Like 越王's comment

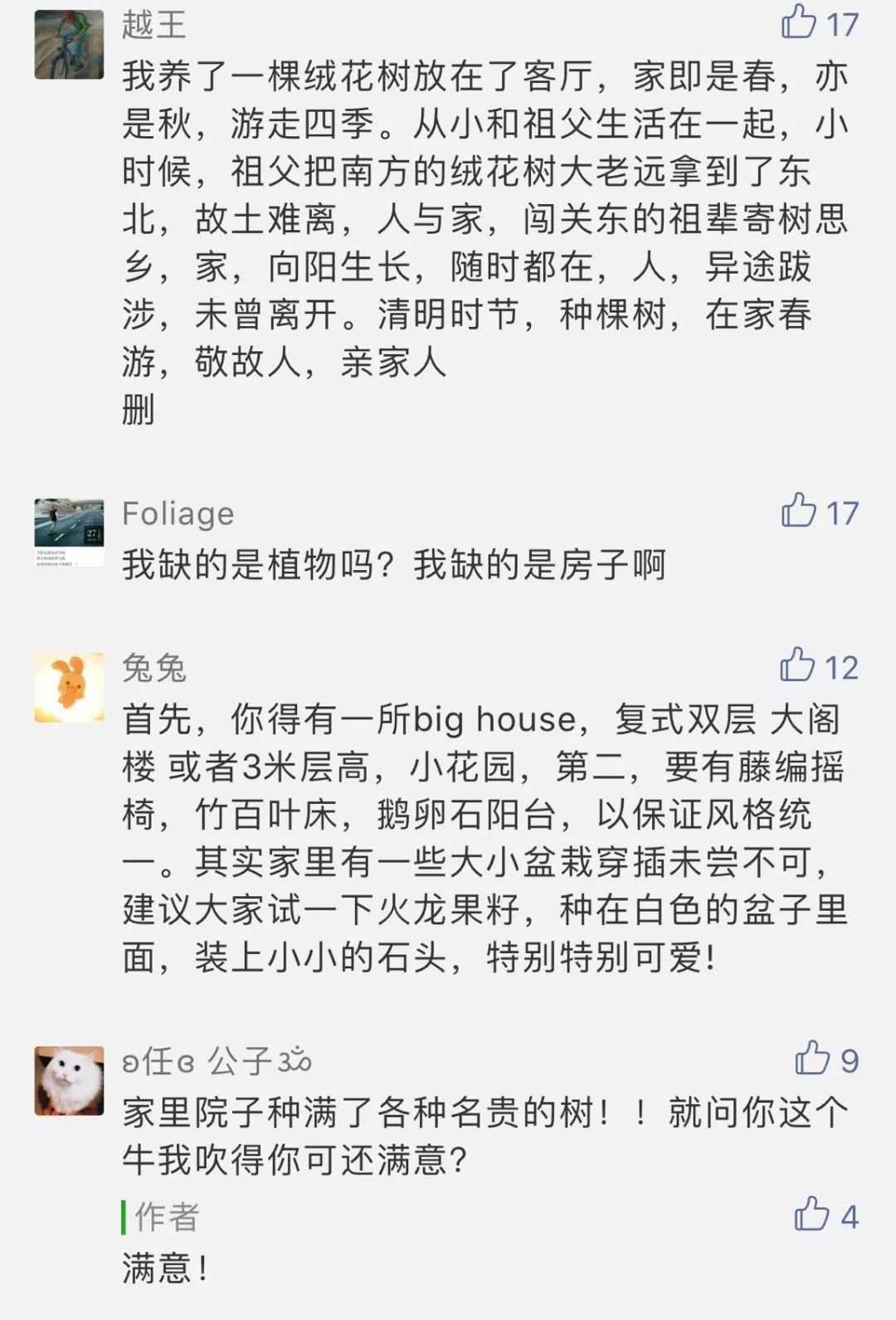coord(800,22)
